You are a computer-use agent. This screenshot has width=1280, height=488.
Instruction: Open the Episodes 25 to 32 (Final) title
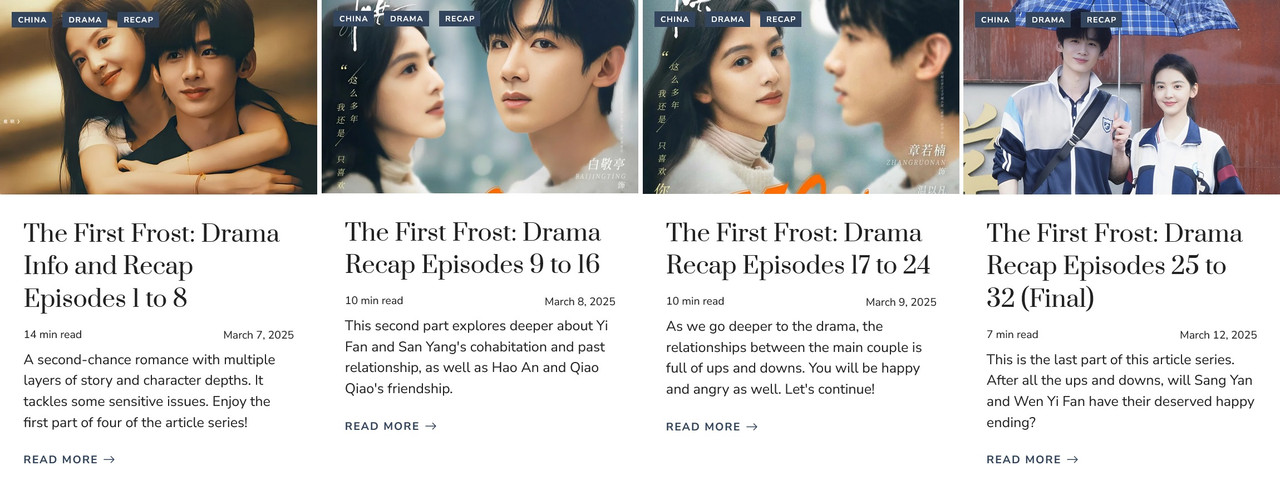(x=1113, y=266)
